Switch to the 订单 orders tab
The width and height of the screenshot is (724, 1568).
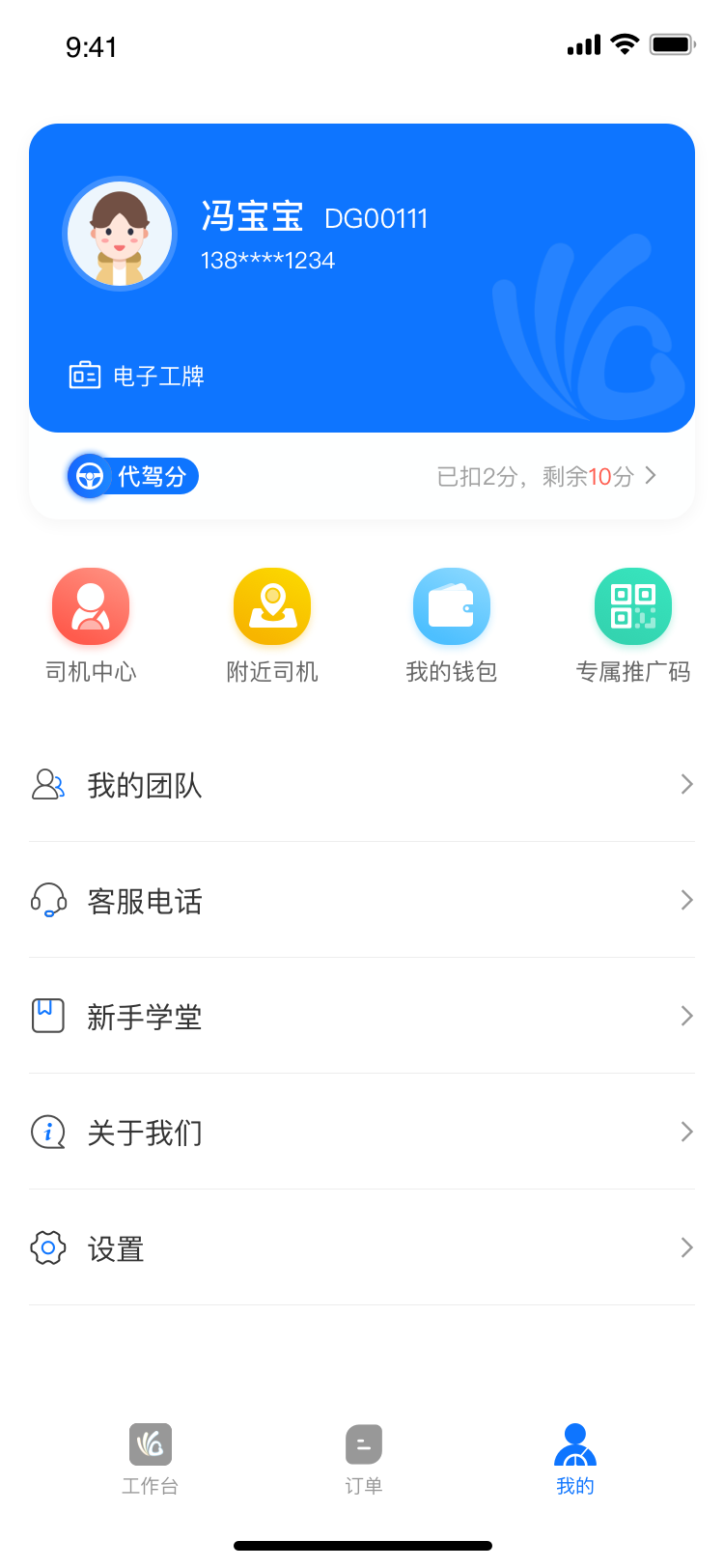(364, 1459)
